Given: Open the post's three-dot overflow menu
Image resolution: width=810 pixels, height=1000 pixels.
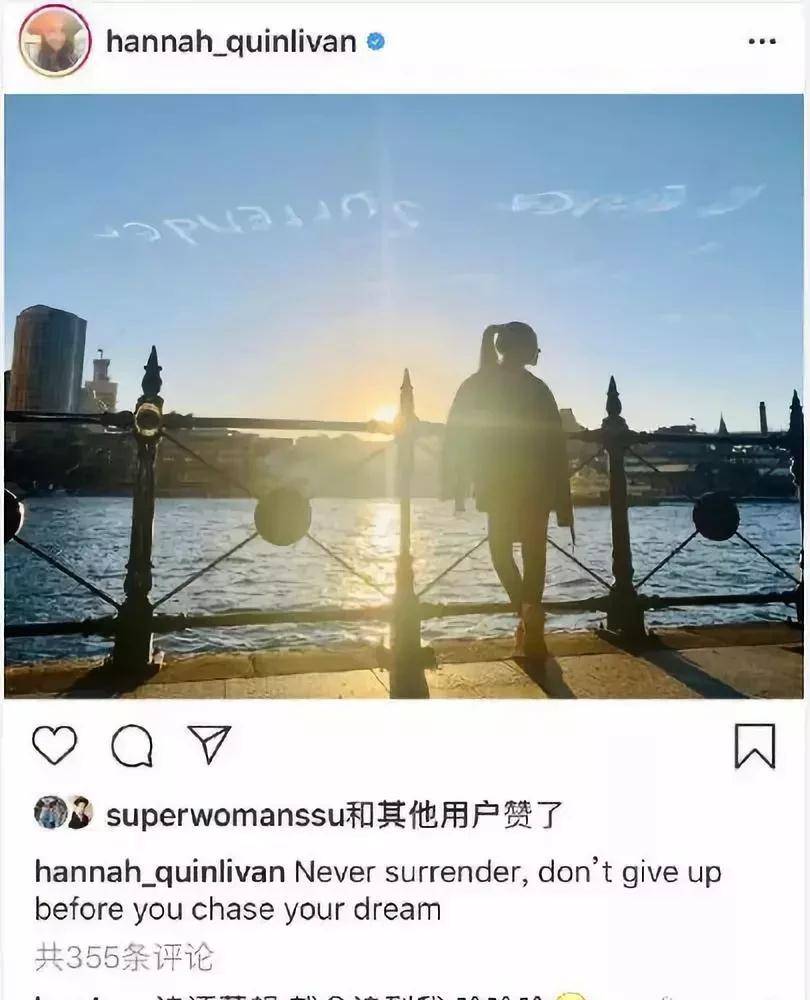Looking at the screenshot, I should (761, 42).
